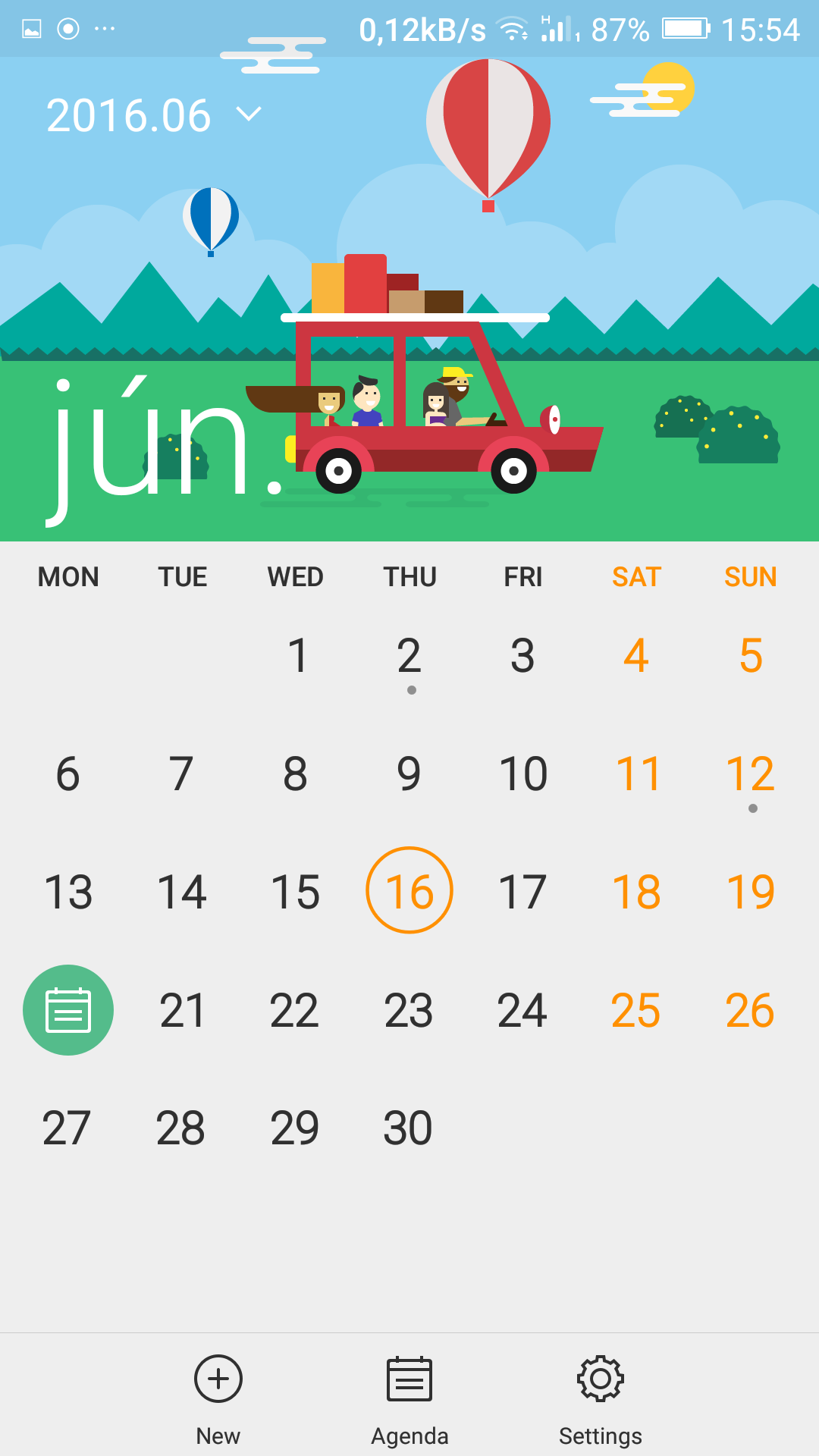Select Monday June 6
Screen dimensions: 819x1456
click(67, 775)
